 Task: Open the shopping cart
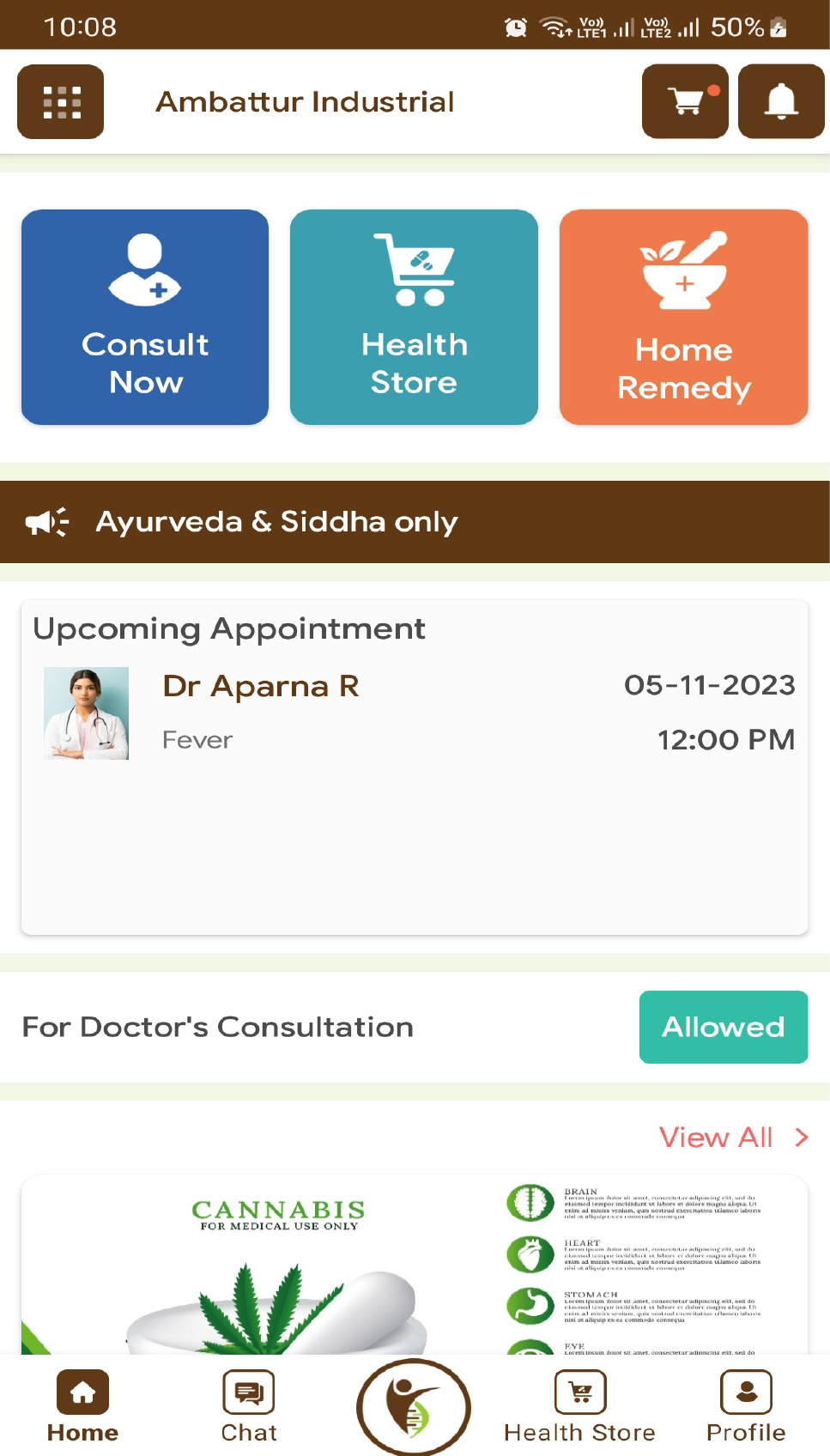685,101
